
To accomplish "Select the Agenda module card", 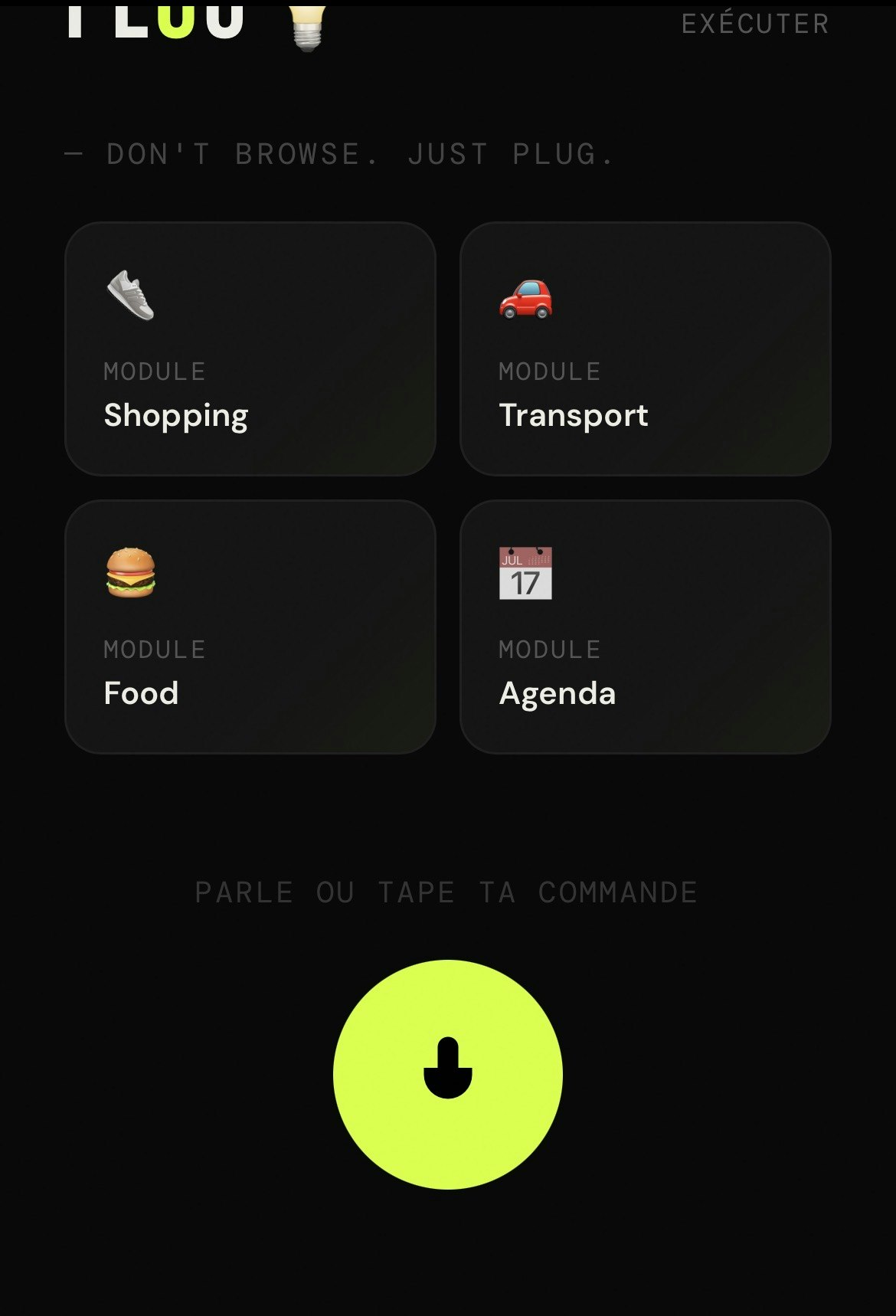I will click(646, 624).
